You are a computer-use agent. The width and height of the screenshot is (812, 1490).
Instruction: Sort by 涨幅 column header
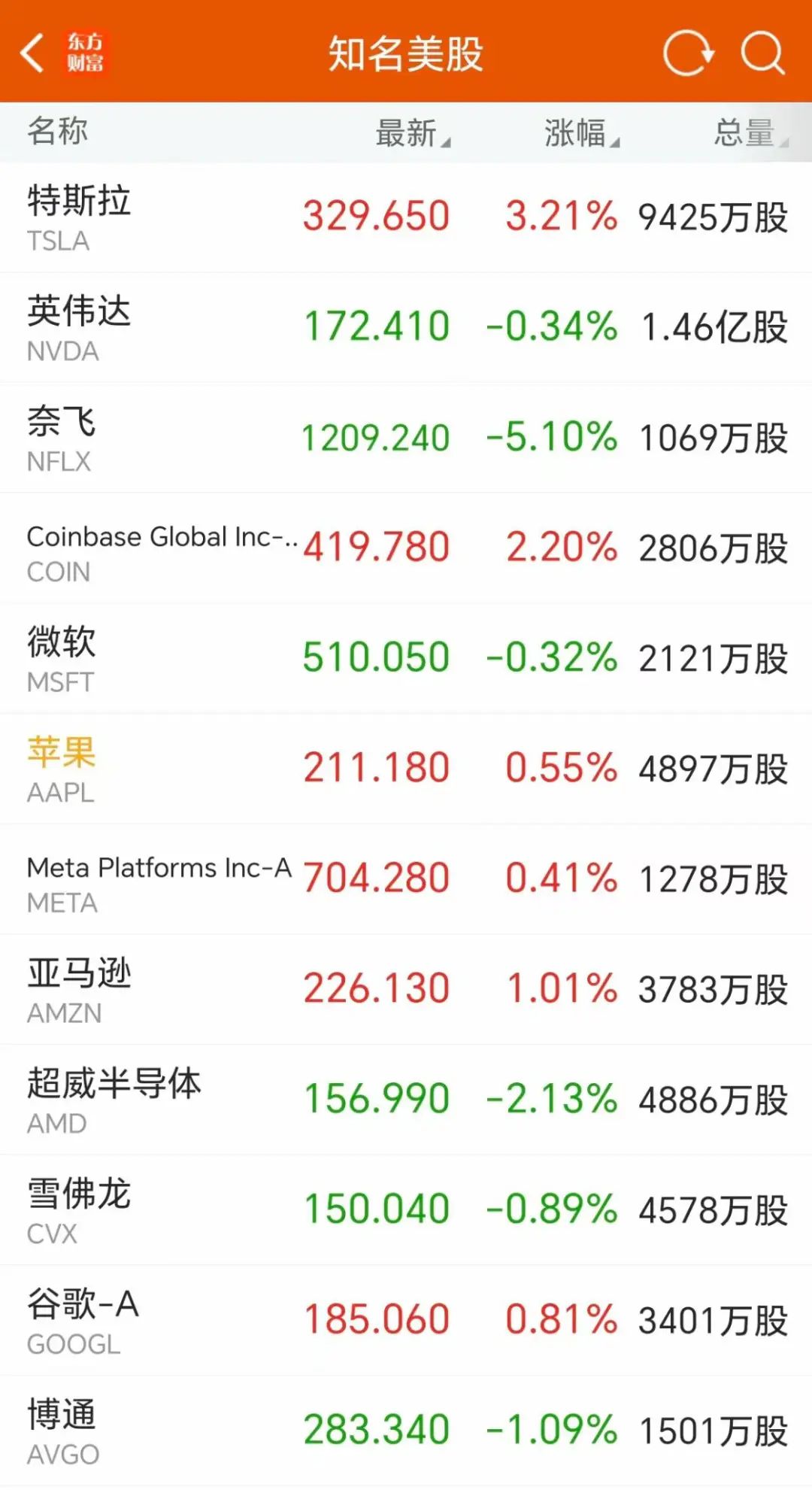pos(582,133)
